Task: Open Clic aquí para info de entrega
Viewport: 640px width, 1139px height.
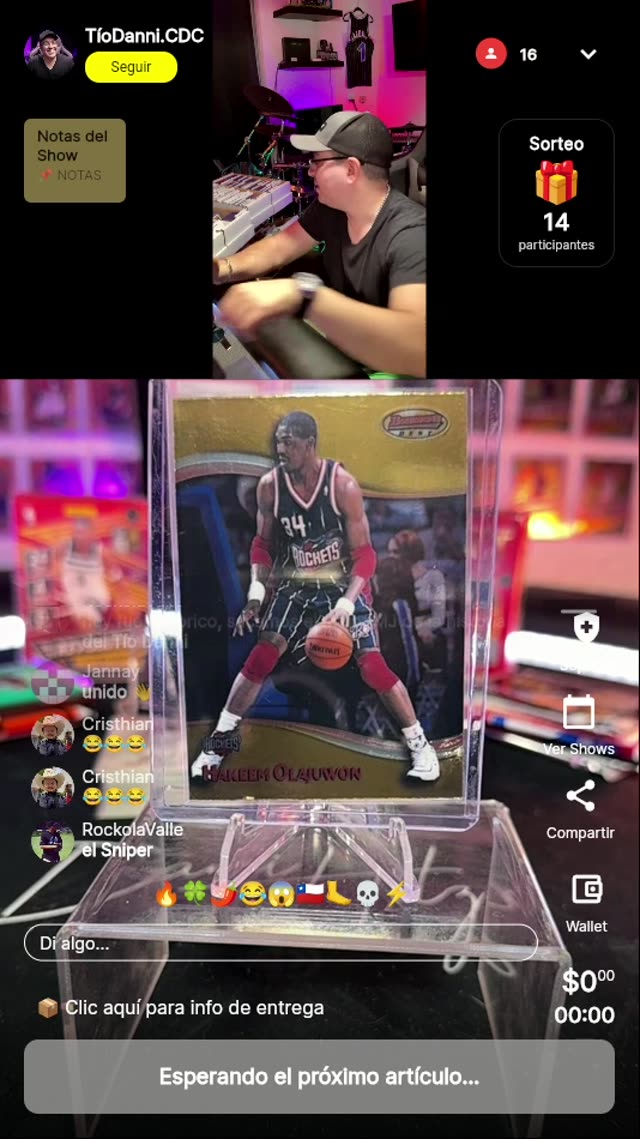Action: [x=182, y=1008]
